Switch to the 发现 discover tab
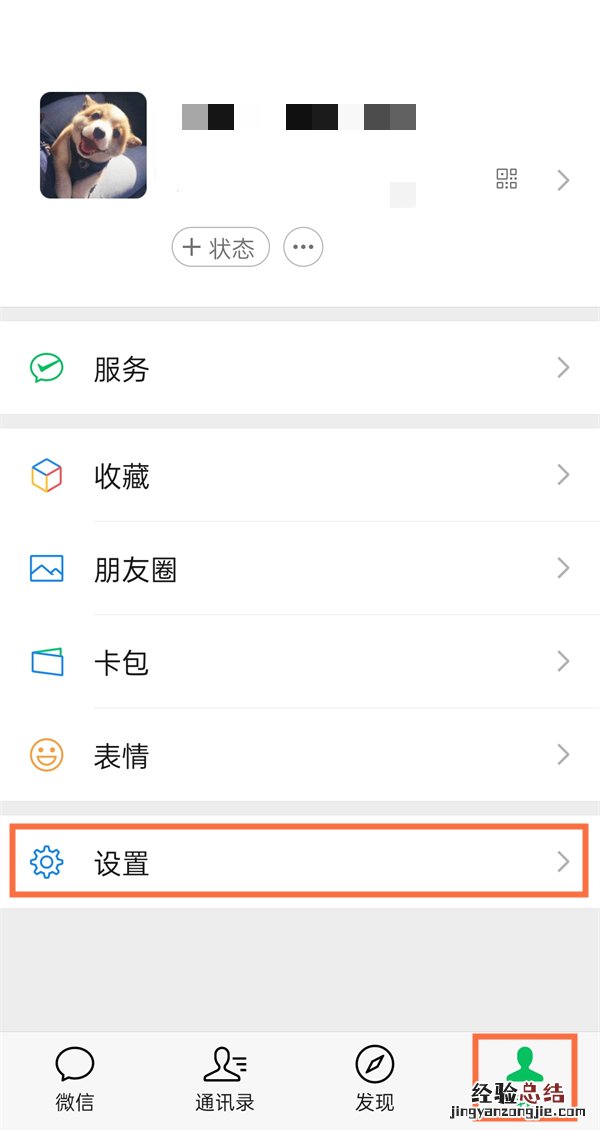 pyautogui.click(x=375, y=1080)
